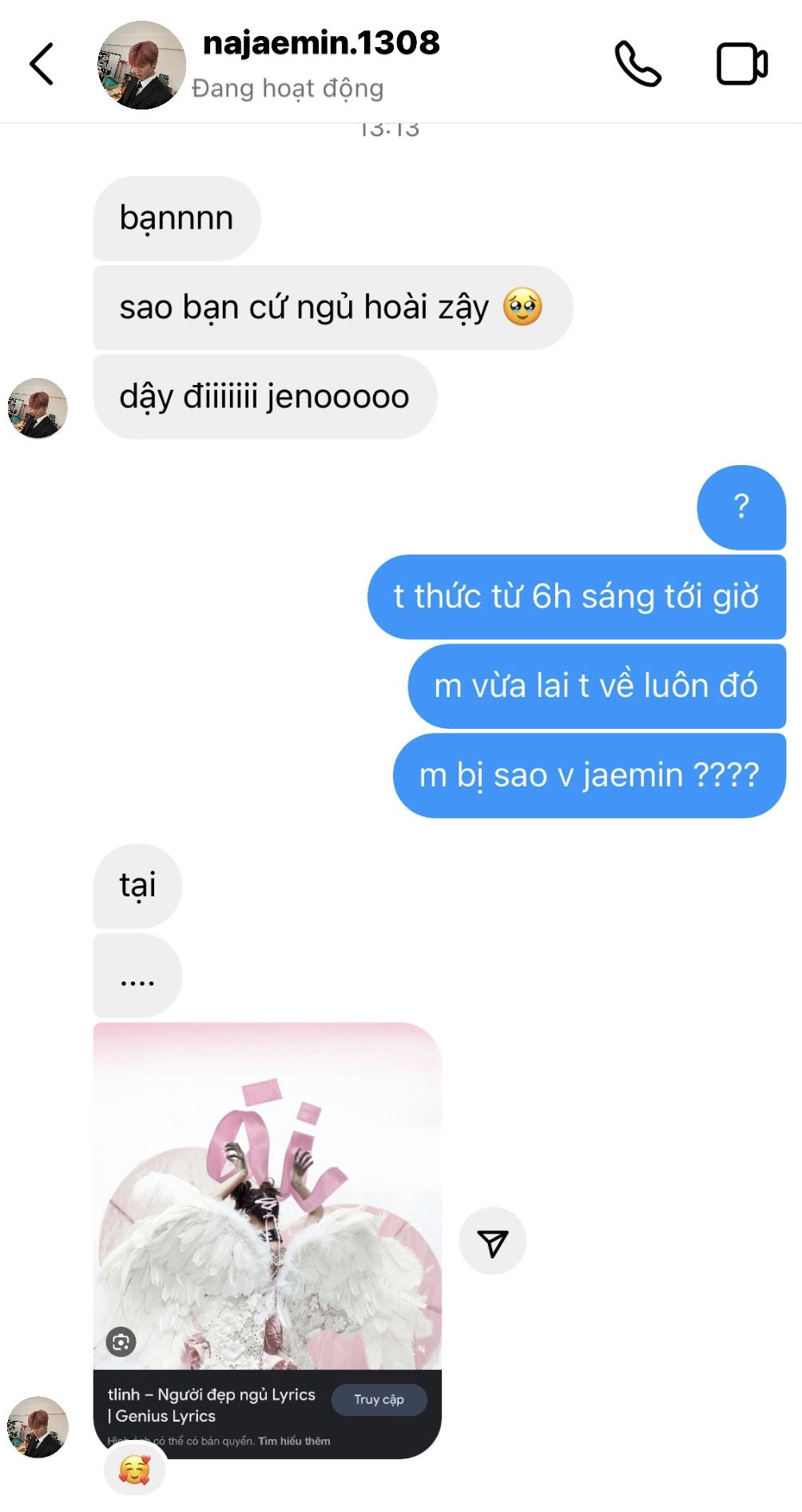Tap the lens icon on the shared image
The width and height of the screenshot is (802, 1512).
pyautogui.click(x=121, y=1342)
